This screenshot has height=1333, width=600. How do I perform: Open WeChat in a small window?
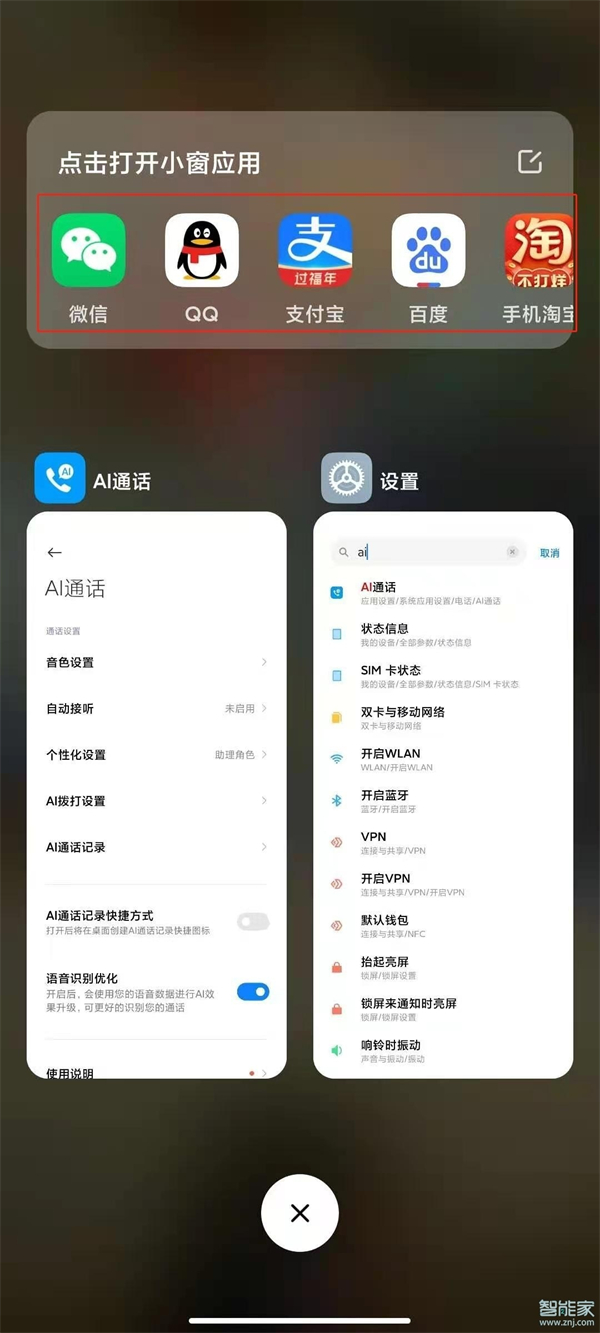click(x=88, y=251)
